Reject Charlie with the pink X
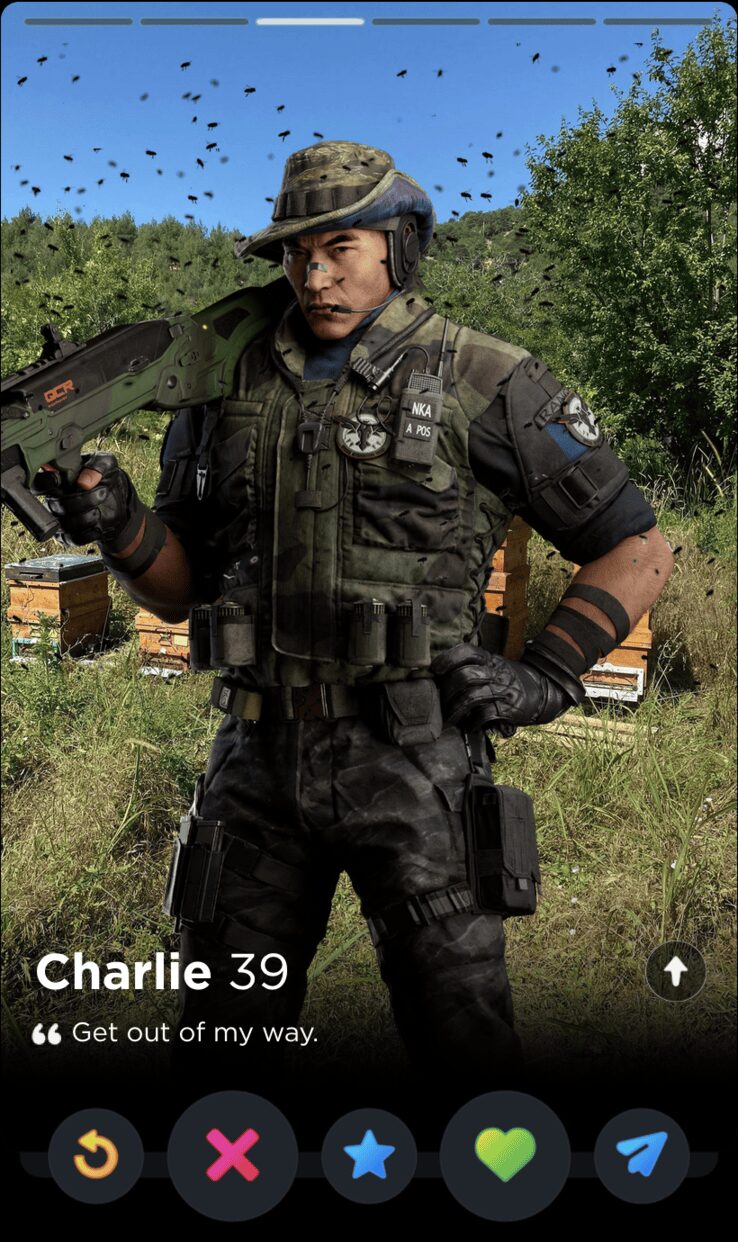 (x=232, y=1155)
